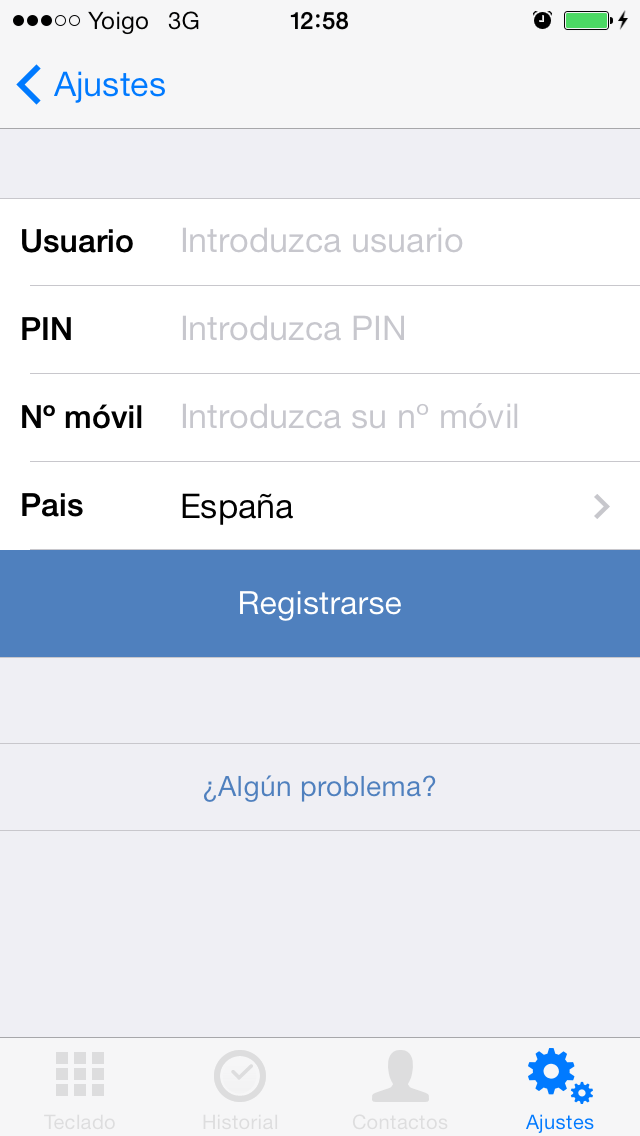Focus the Usuario text field

400,241
